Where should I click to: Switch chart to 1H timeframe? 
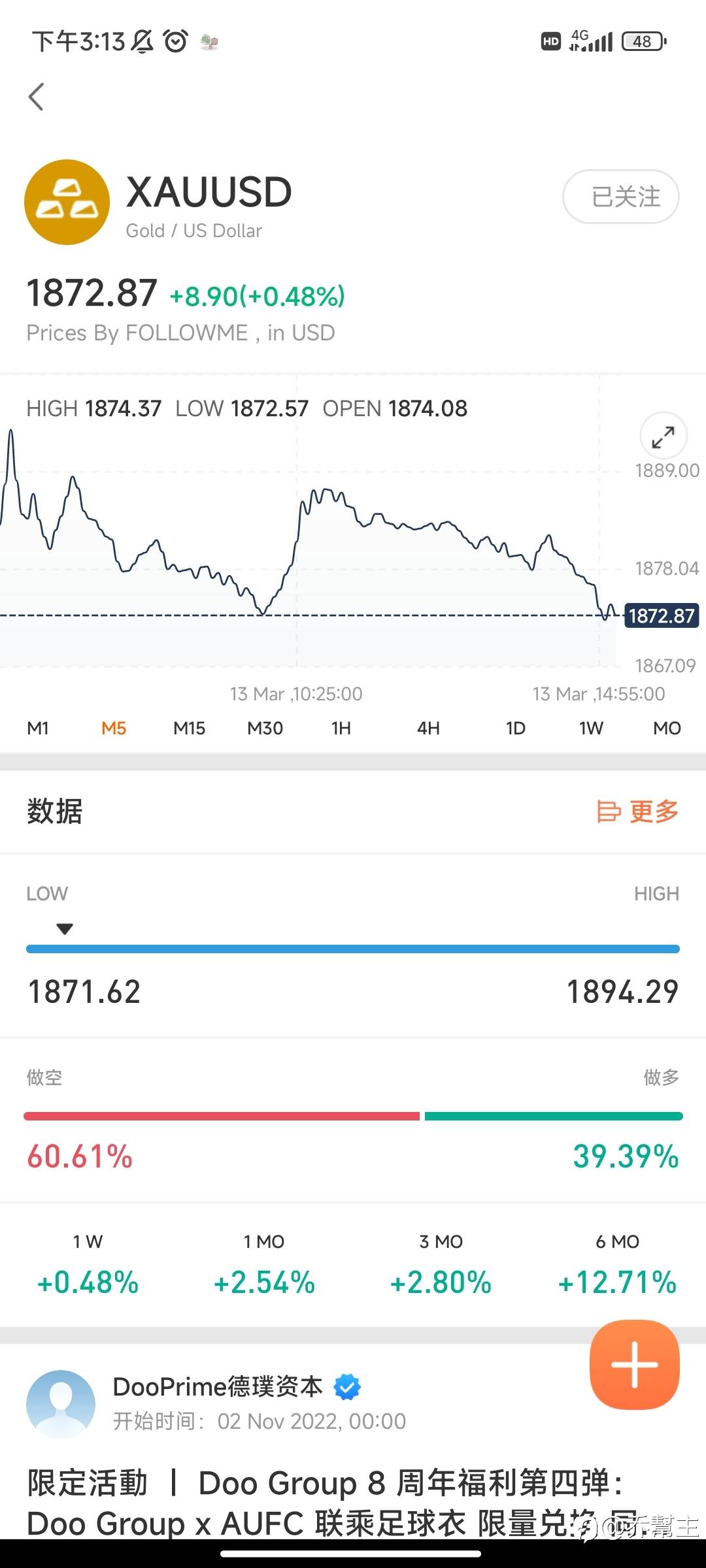pos(341,728)
